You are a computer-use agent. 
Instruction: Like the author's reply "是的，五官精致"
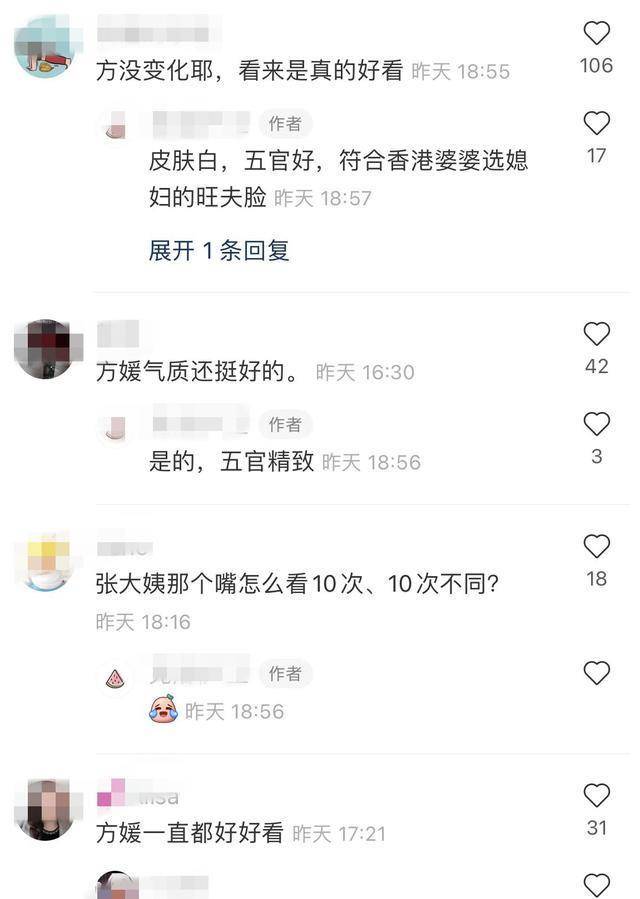[596, 424]
